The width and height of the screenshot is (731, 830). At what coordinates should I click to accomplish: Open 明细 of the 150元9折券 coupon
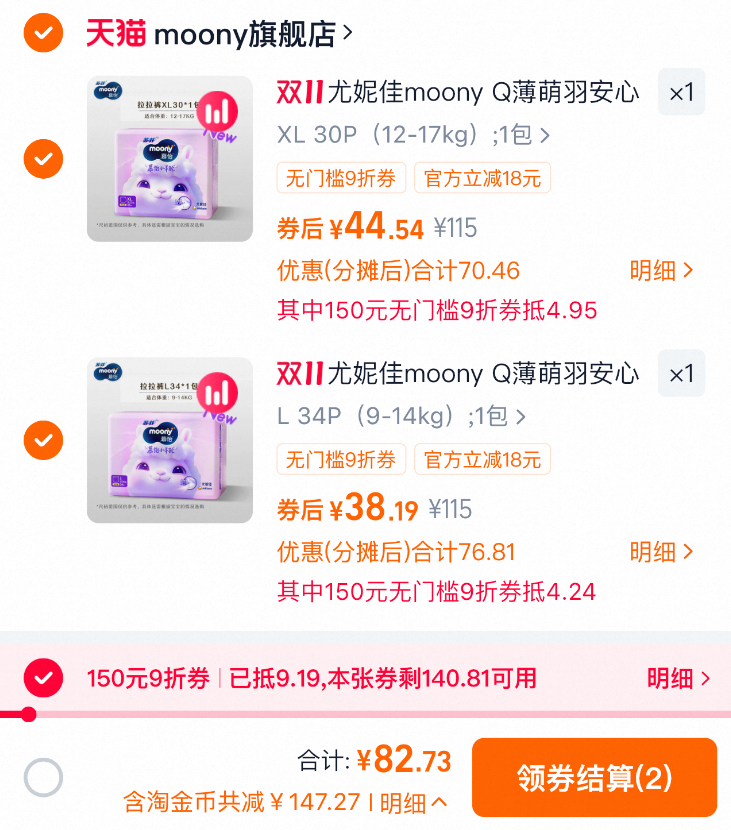(678, 679)
